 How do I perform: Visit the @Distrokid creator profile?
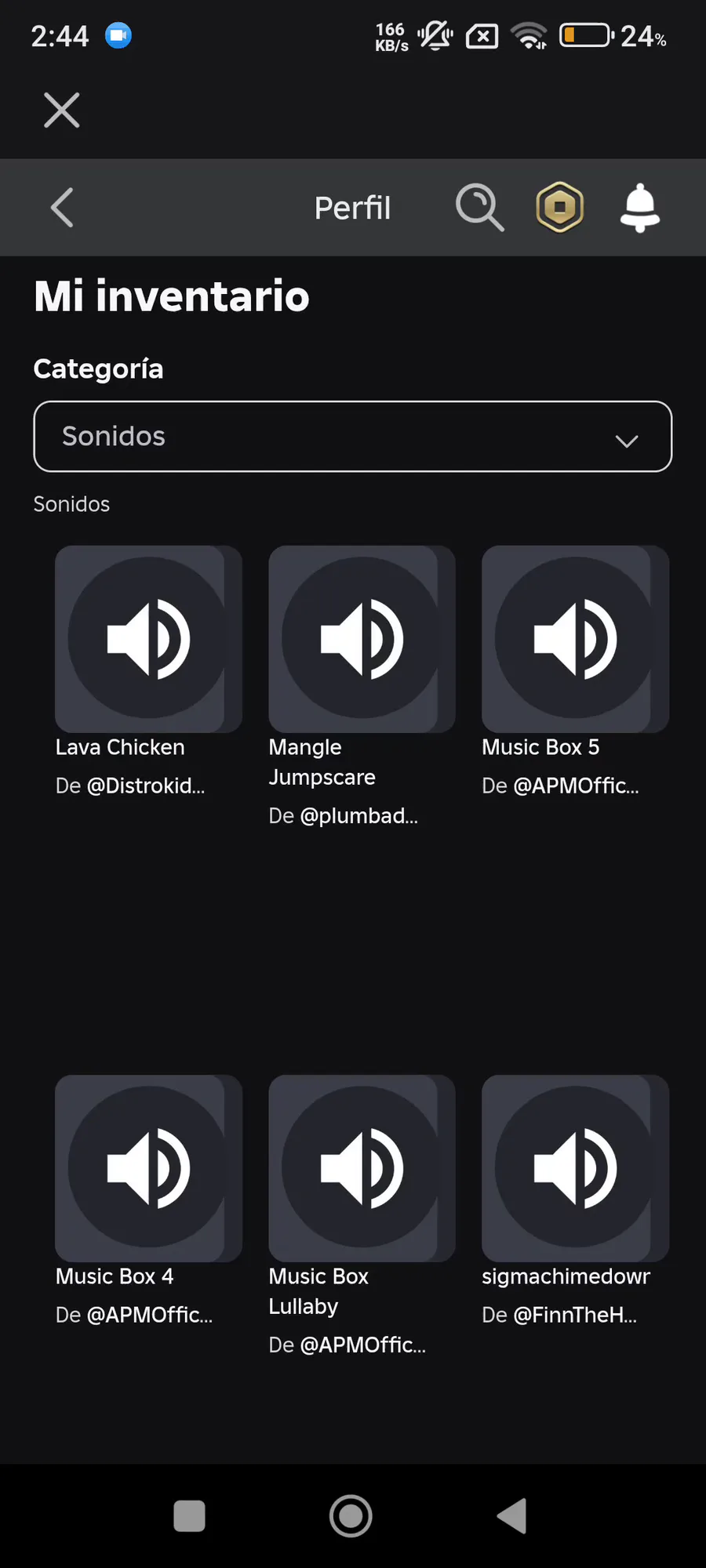tap(145, 786)
